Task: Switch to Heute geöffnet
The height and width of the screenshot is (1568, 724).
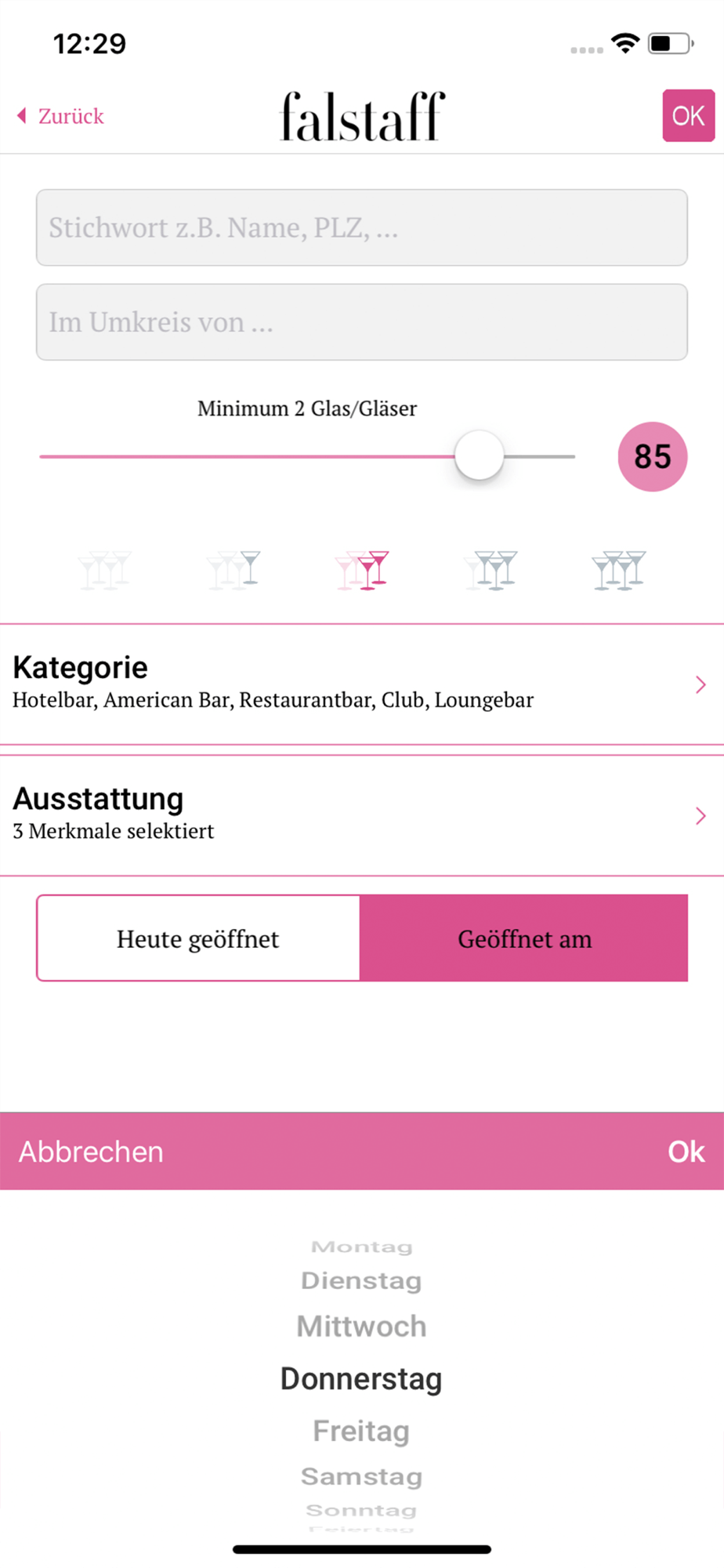Action: click(198, 938)
